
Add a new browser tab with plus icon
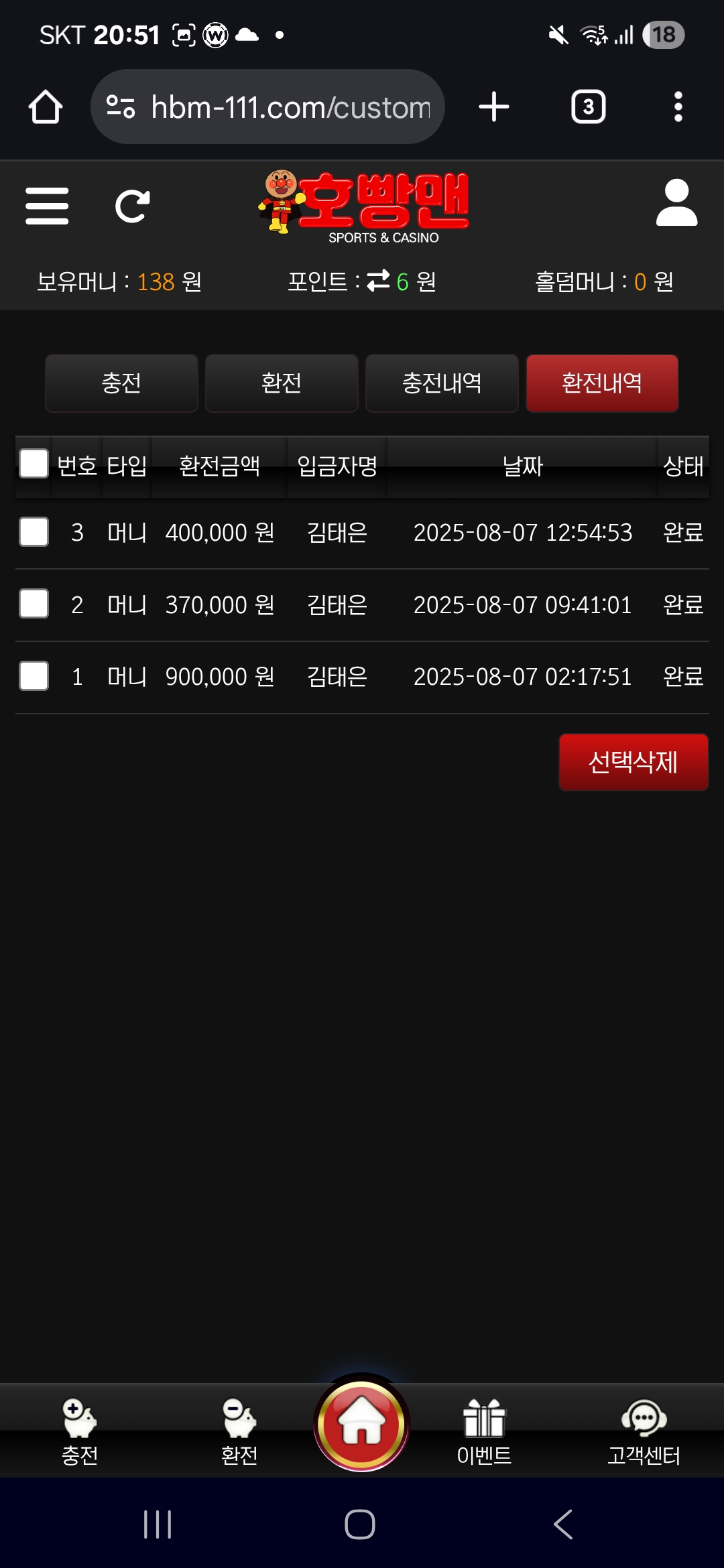pyautogui.click(x=494, y=107)
